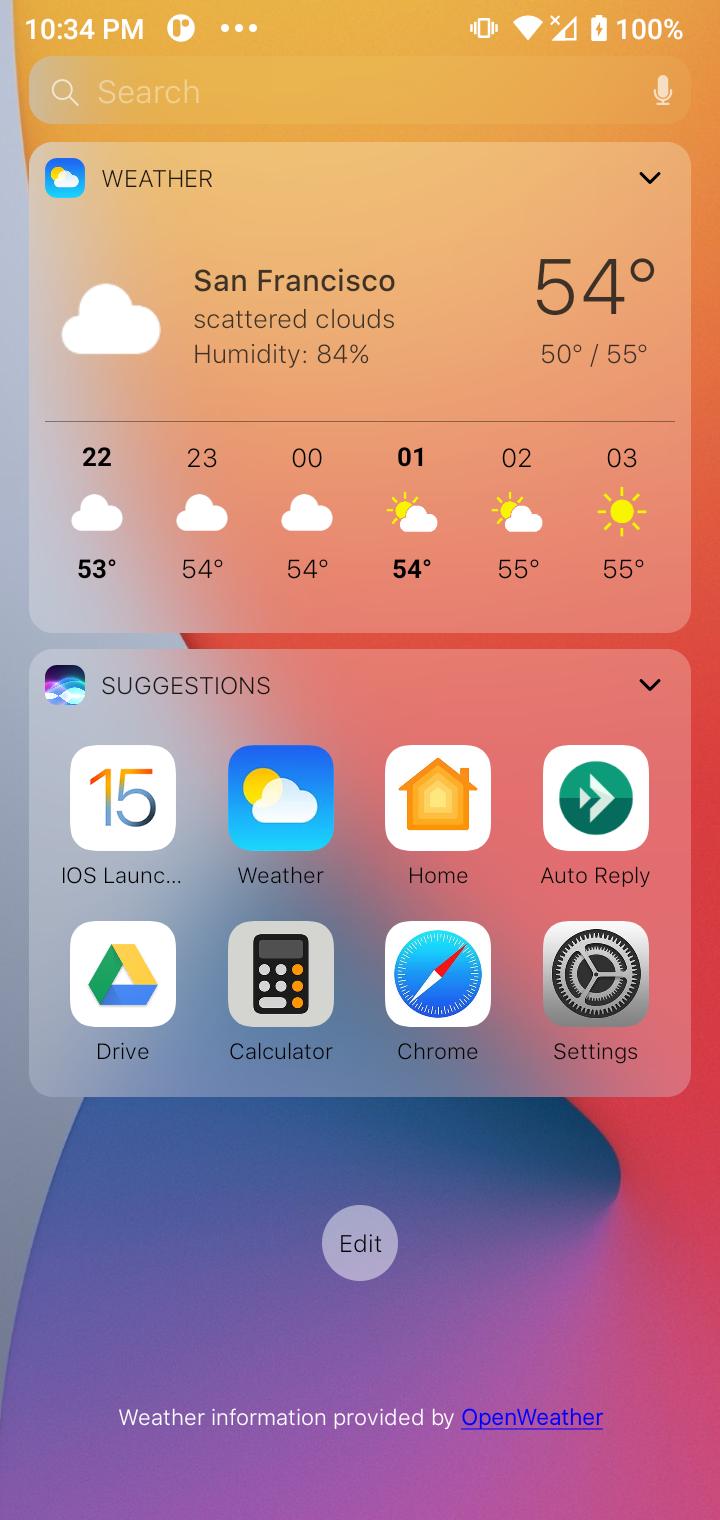Launch the Calculator app

pos(281,974)
